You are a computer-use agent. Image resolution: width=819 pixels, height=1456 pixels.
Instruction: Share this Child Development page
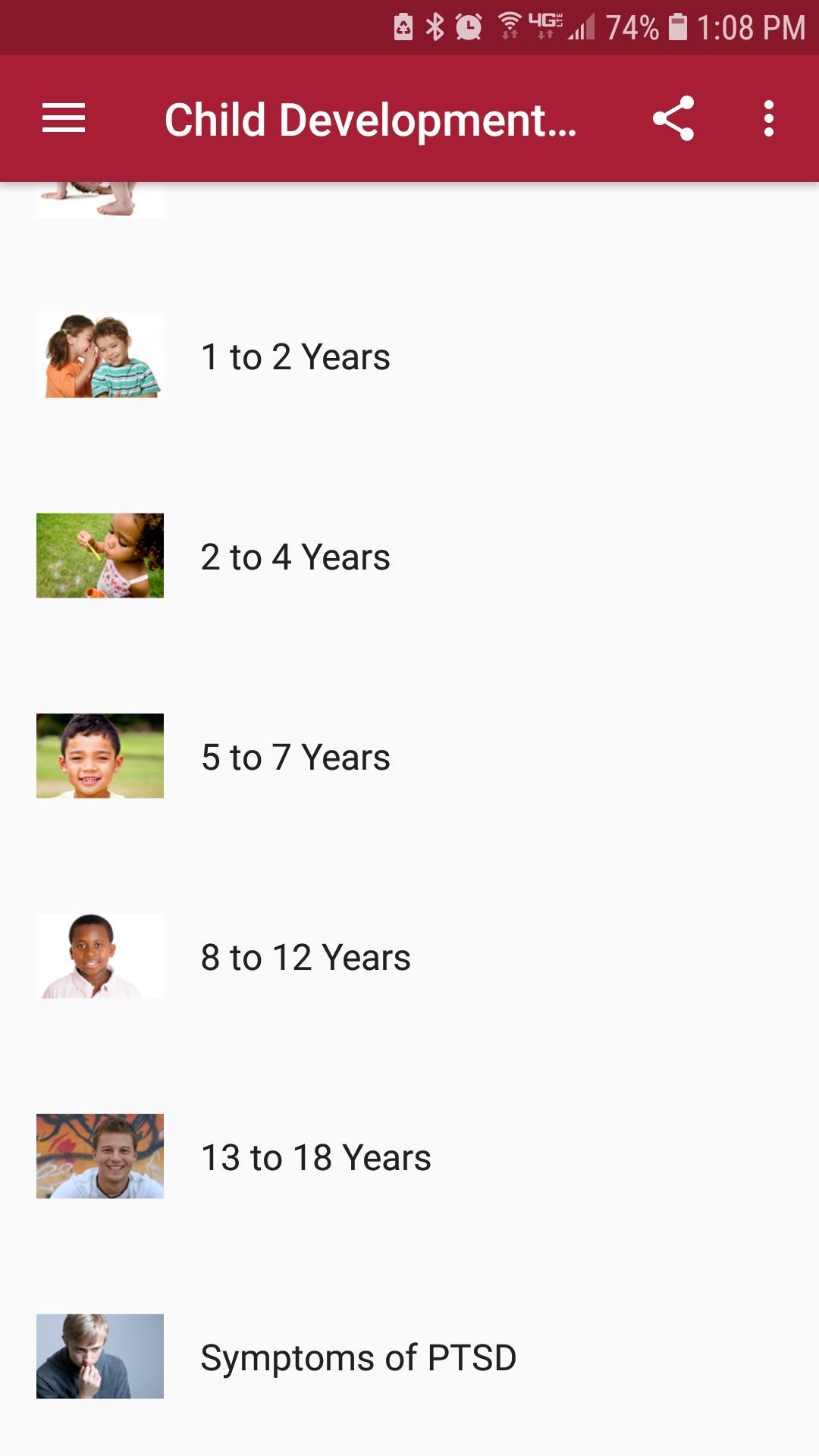tap(673, 118)
